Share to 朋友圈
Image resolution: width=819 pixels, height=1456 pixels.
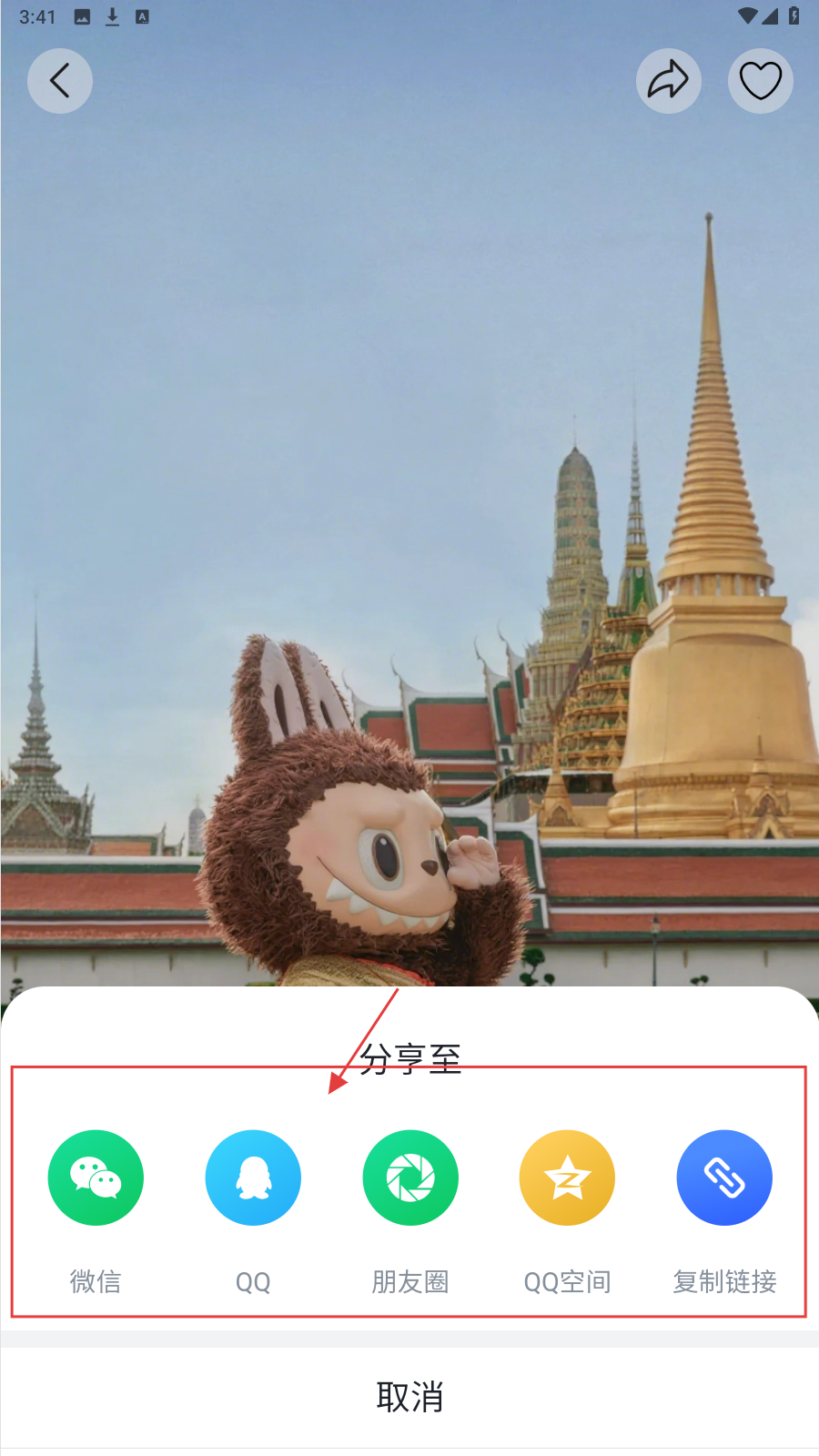point(410,1178)
